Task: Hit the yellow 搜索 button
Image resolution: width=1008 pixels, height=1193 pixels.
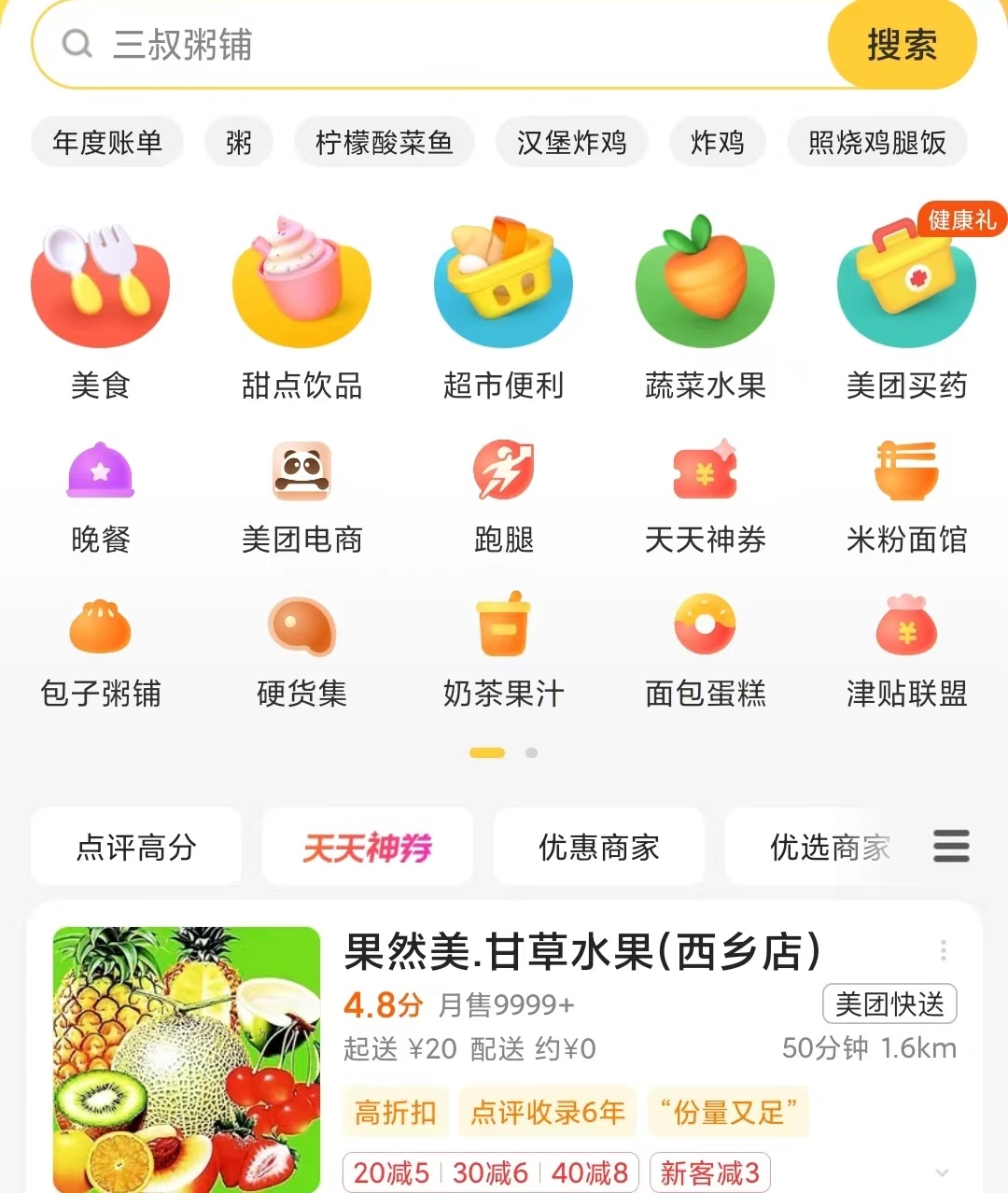Action: 902,45
